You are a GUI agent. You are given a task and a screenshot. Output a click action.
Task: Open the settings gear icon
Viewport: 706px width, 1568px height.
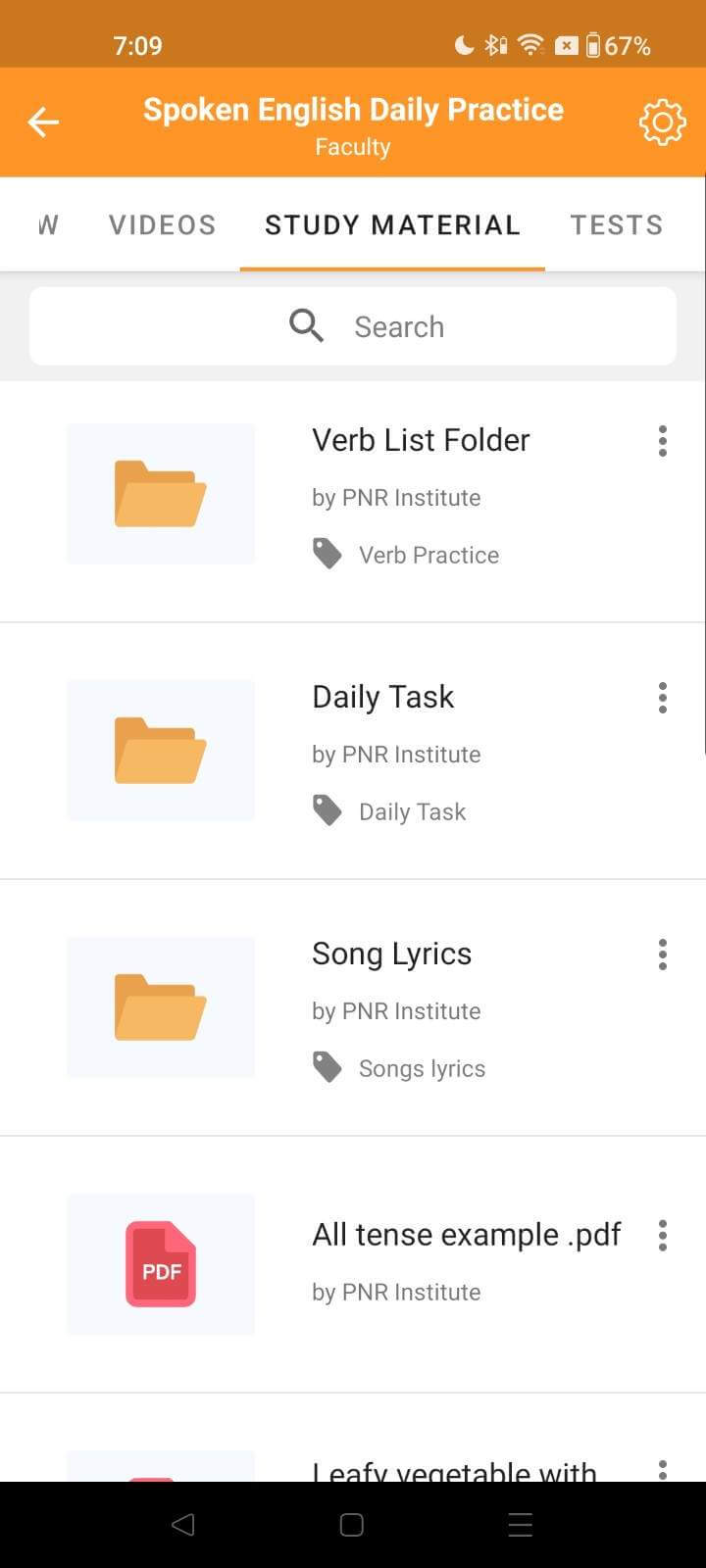[x=662, y=122]
